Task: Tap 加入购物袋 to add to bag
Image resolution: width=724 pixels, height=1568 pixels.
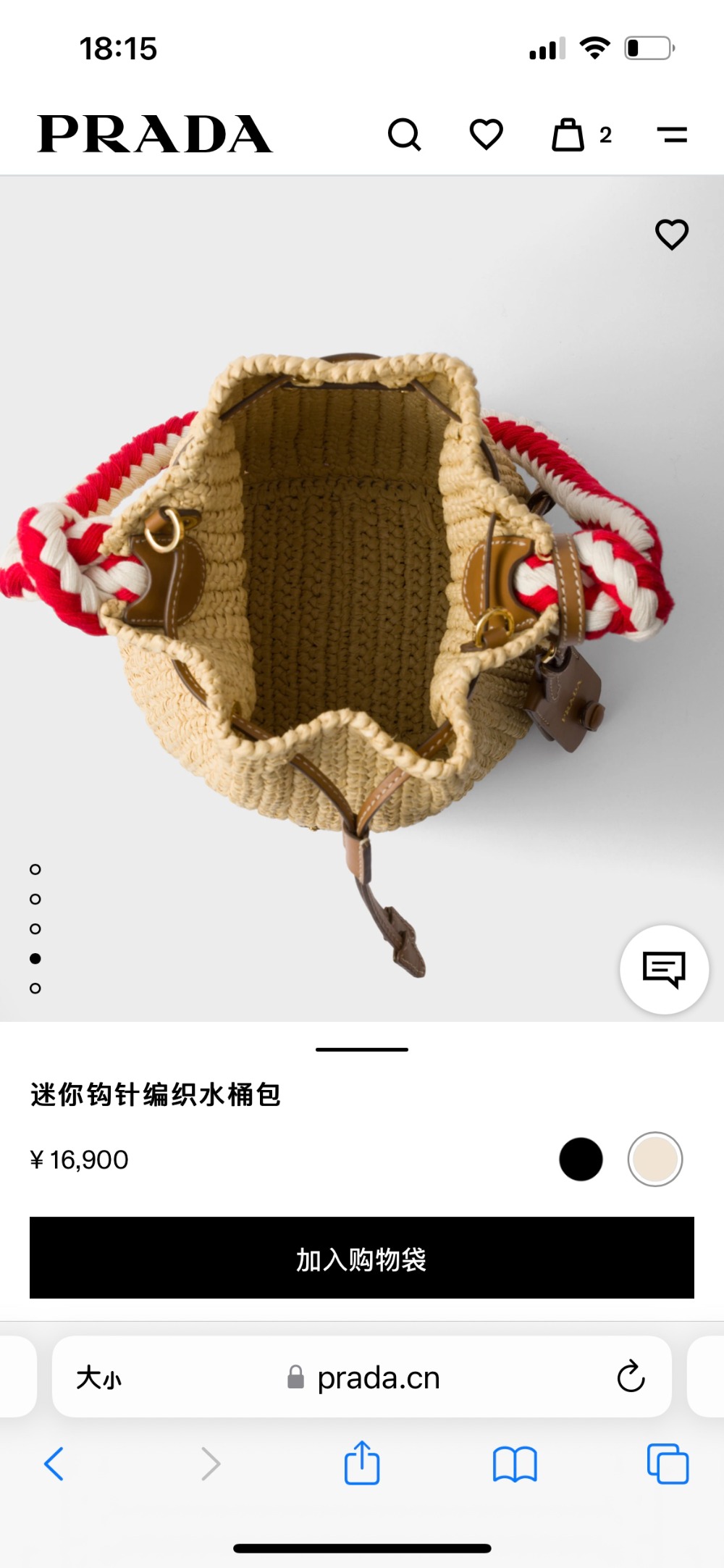Action: (x=362, y=1258)
